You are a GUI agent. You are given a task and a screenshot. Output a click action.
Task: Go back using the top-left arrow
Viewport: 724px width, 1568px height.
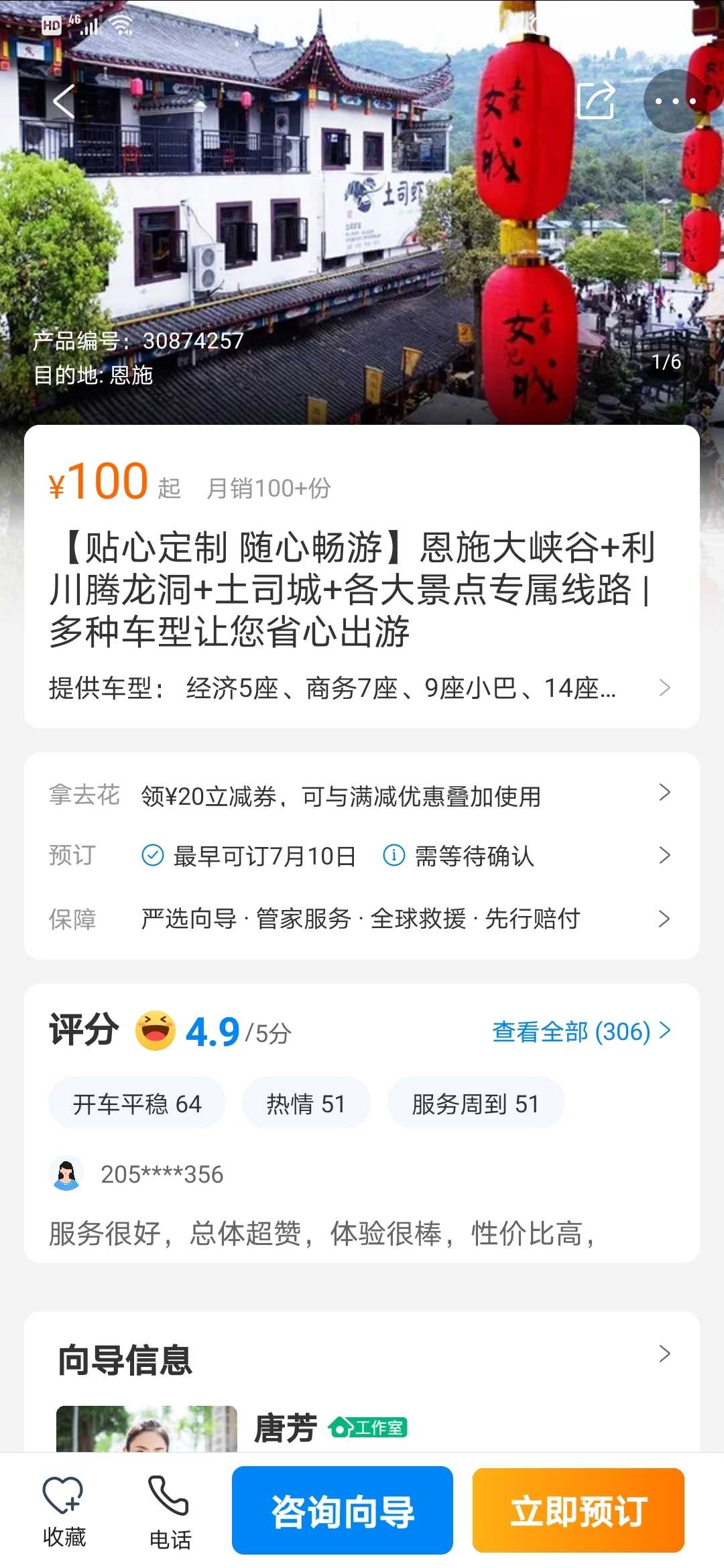pos(64,102)
